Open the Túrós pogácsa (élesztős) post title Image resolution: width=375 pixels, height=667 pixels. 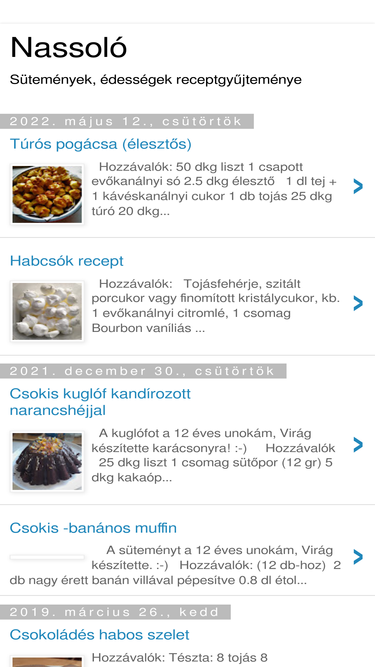[x=100, y=144]
